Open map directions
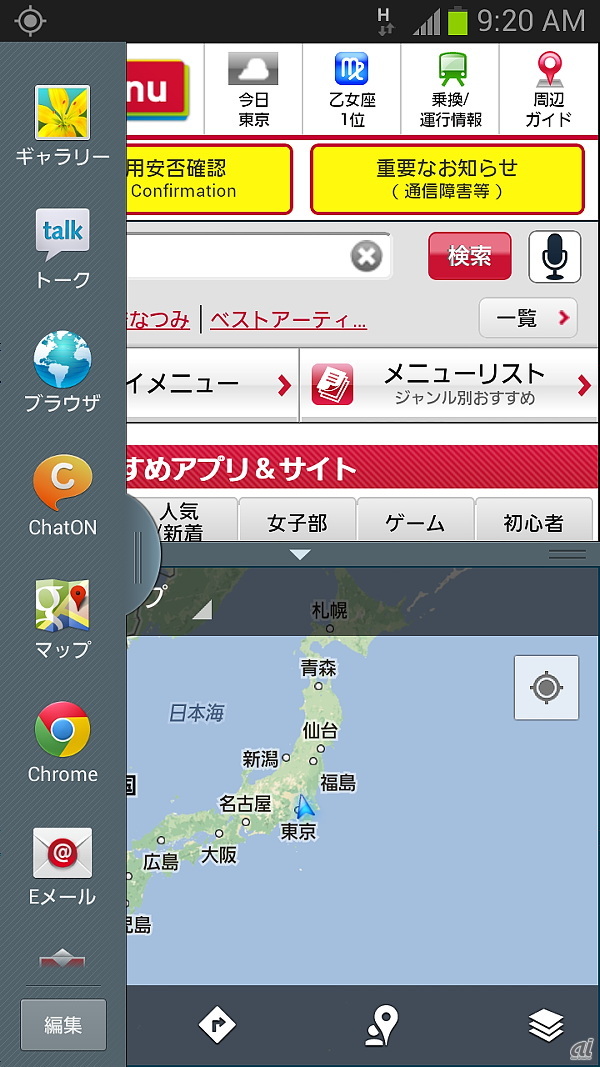 pyautogui.click(x=217, y=1025)
